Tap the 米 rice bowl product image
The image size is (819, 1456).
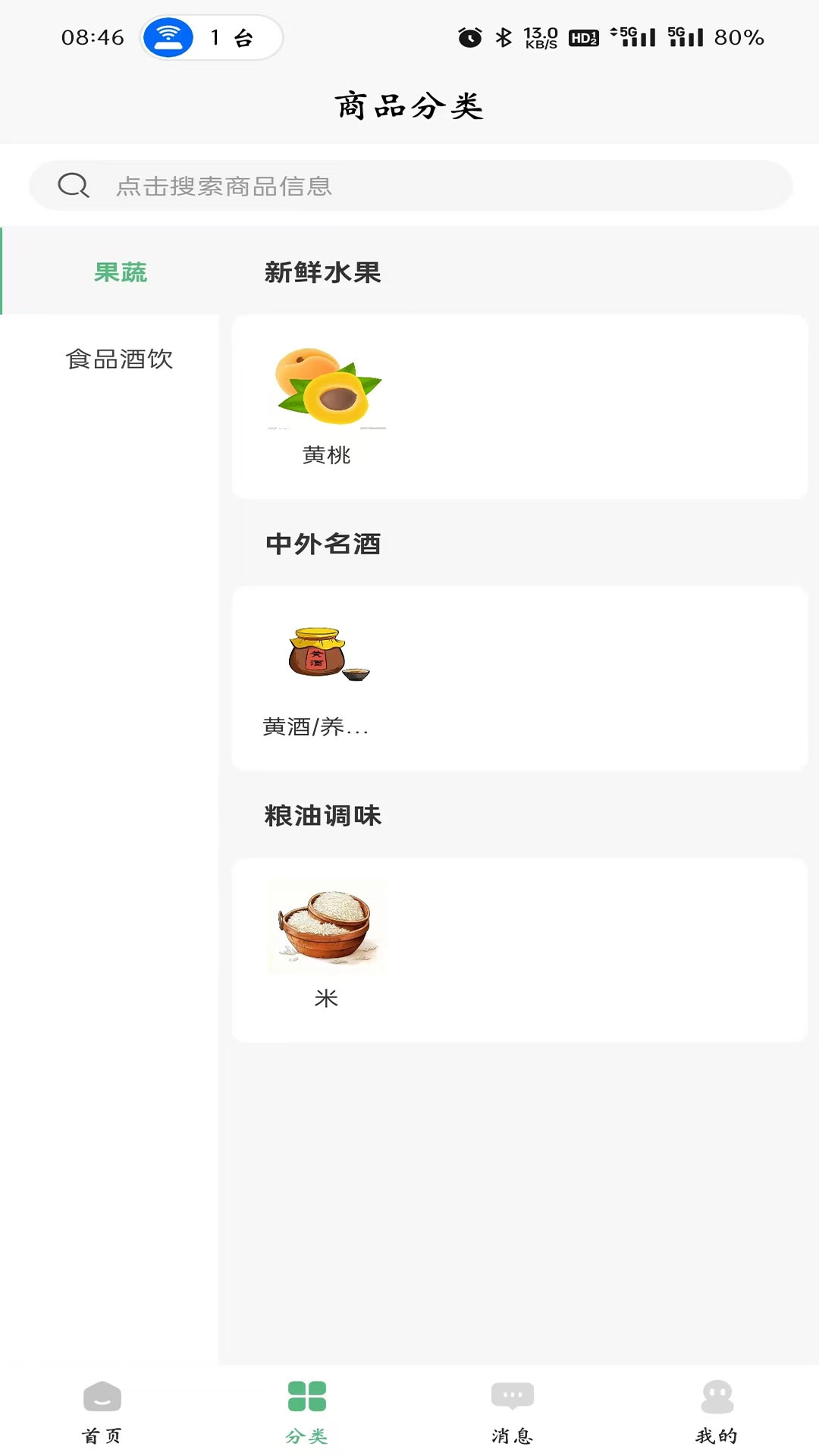[326, 925]
